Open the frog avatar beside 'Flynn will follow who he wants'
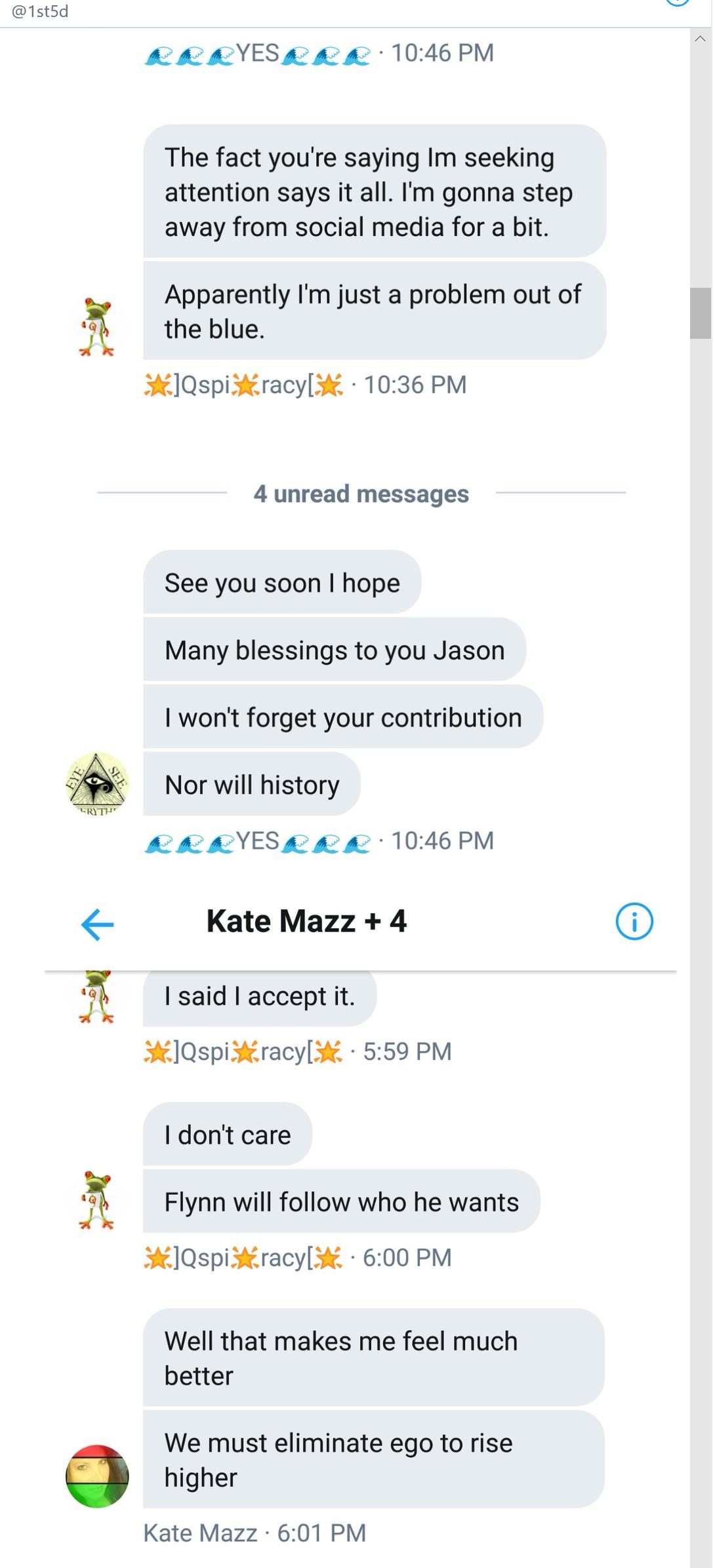Viewport: 715px width, 1568px height. coord(97,1200)
